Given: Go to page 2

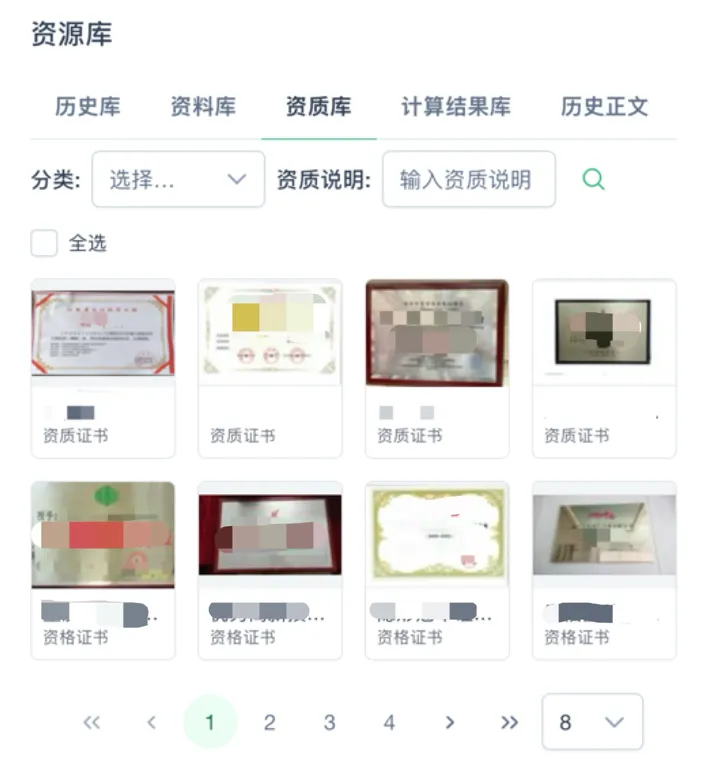Looking at the screenshot, I should click(269, 722).
